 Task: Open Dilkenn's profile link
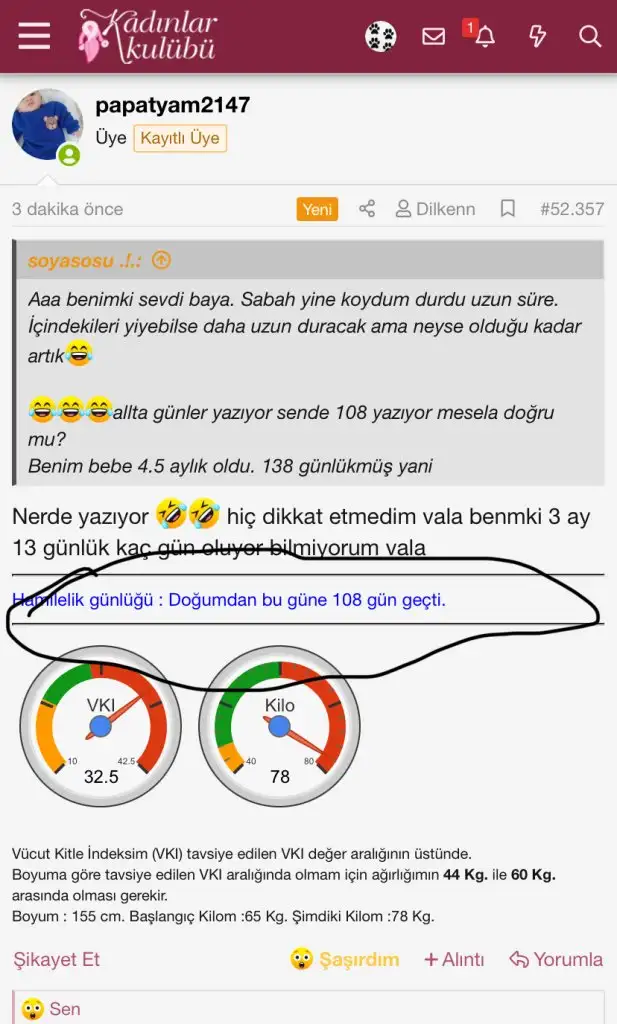coord(435,209)
